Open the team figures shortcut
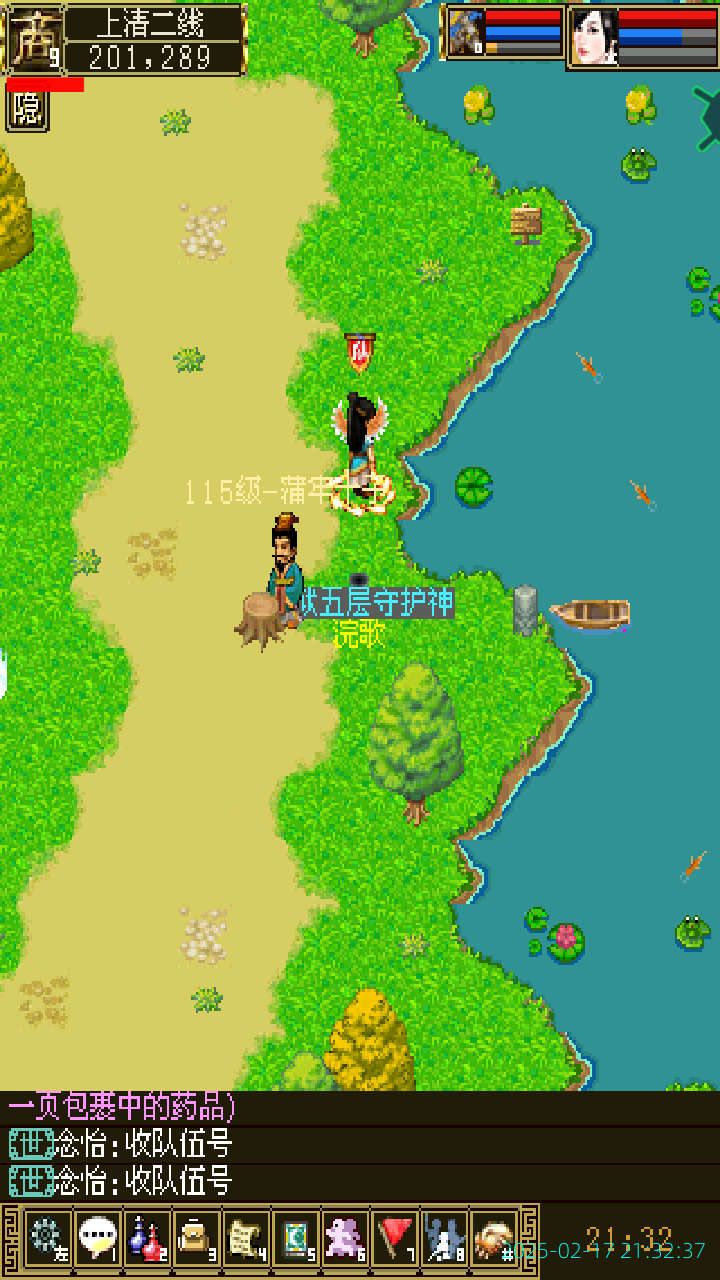This screenshot has width=720, height=1280. point(444,1238)
